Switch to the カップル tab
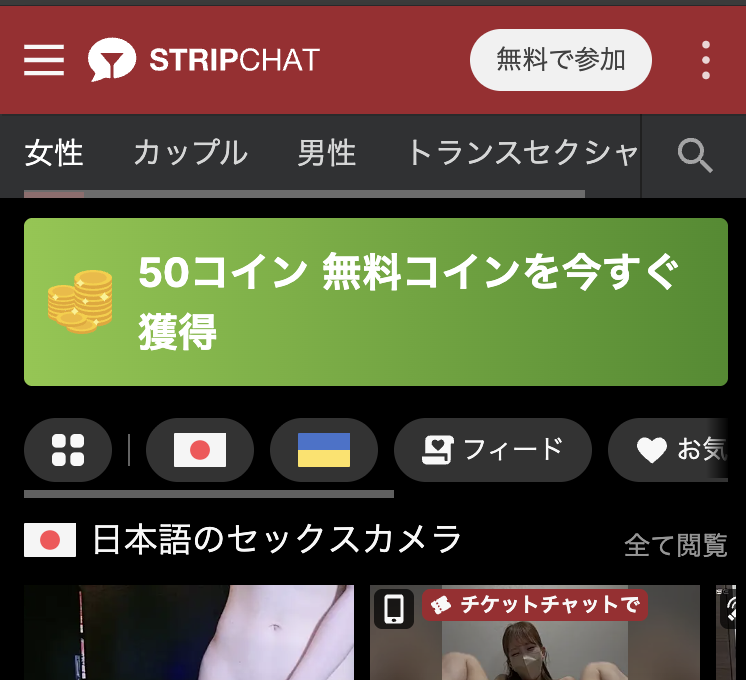 (x=190, y=153)
